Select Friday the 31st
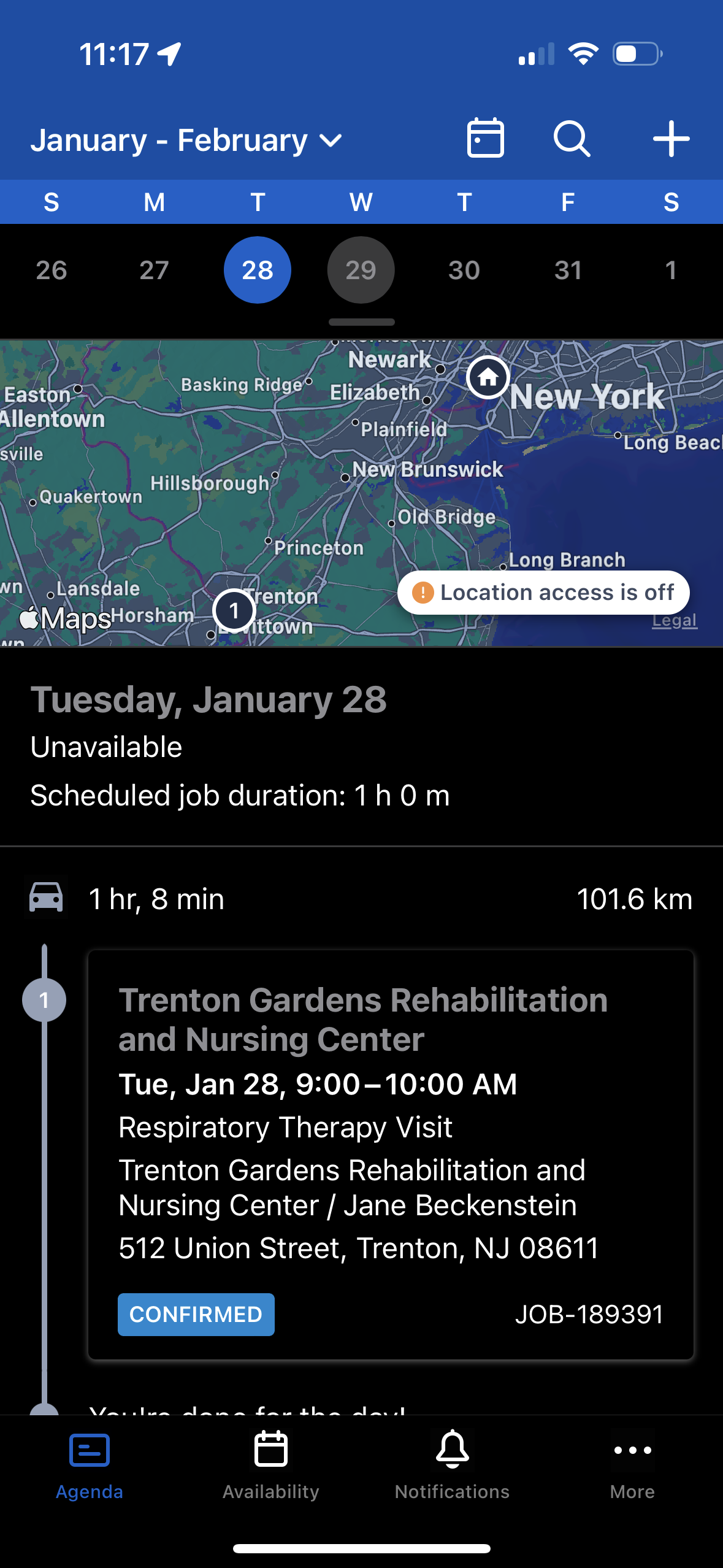The image size is (723, 1568). [568, 270]
